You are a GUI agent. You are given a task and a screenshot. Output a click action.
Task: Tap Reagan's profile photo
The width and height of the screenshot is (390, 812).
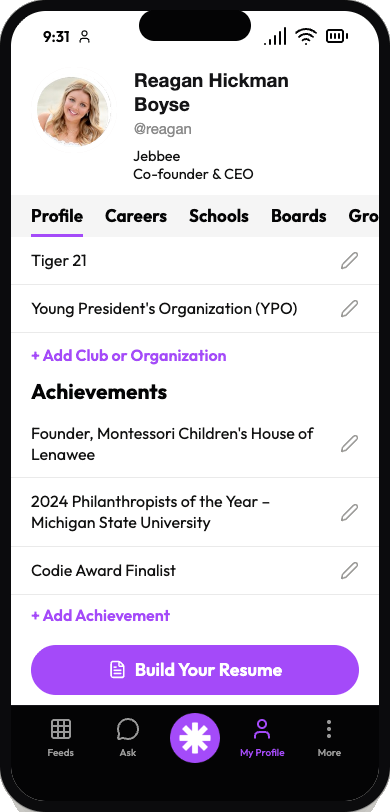pyautogui.click(x=73, y=111)
